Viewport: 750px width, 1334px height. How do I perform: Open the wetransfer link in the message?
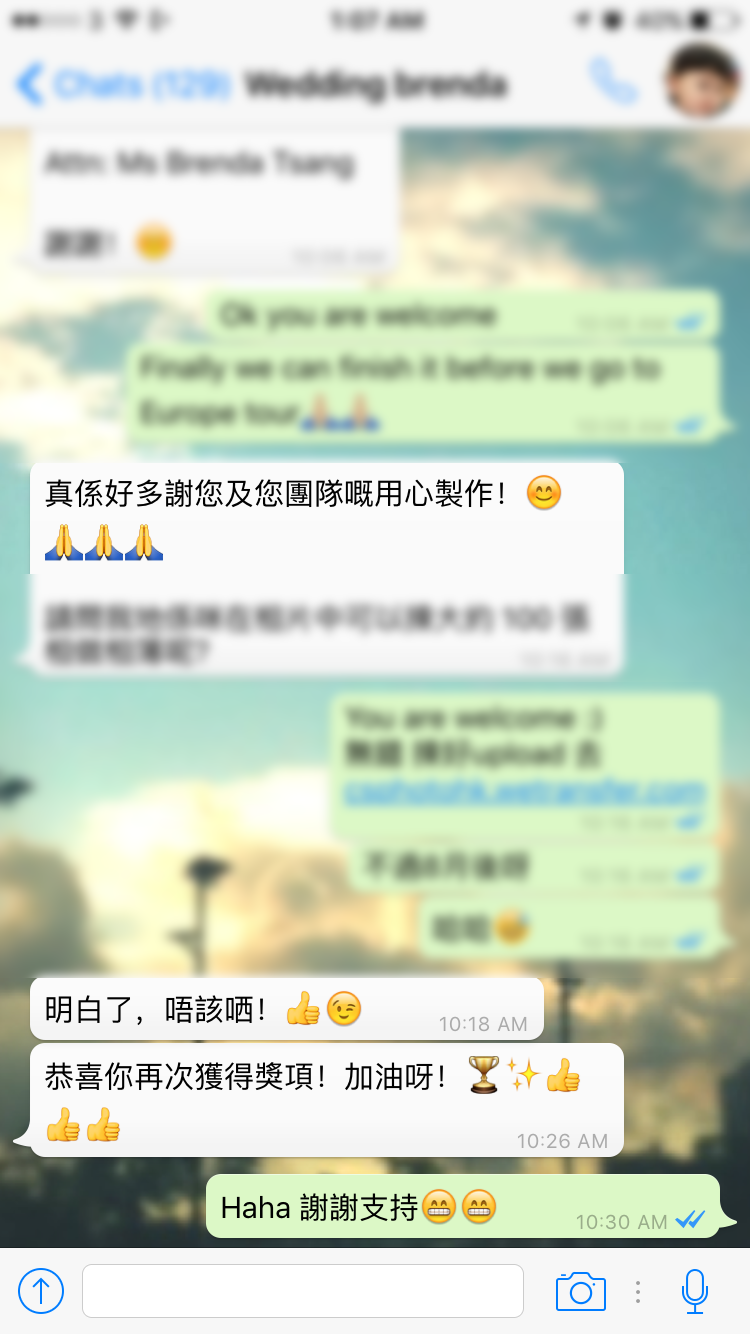(525, 792)
